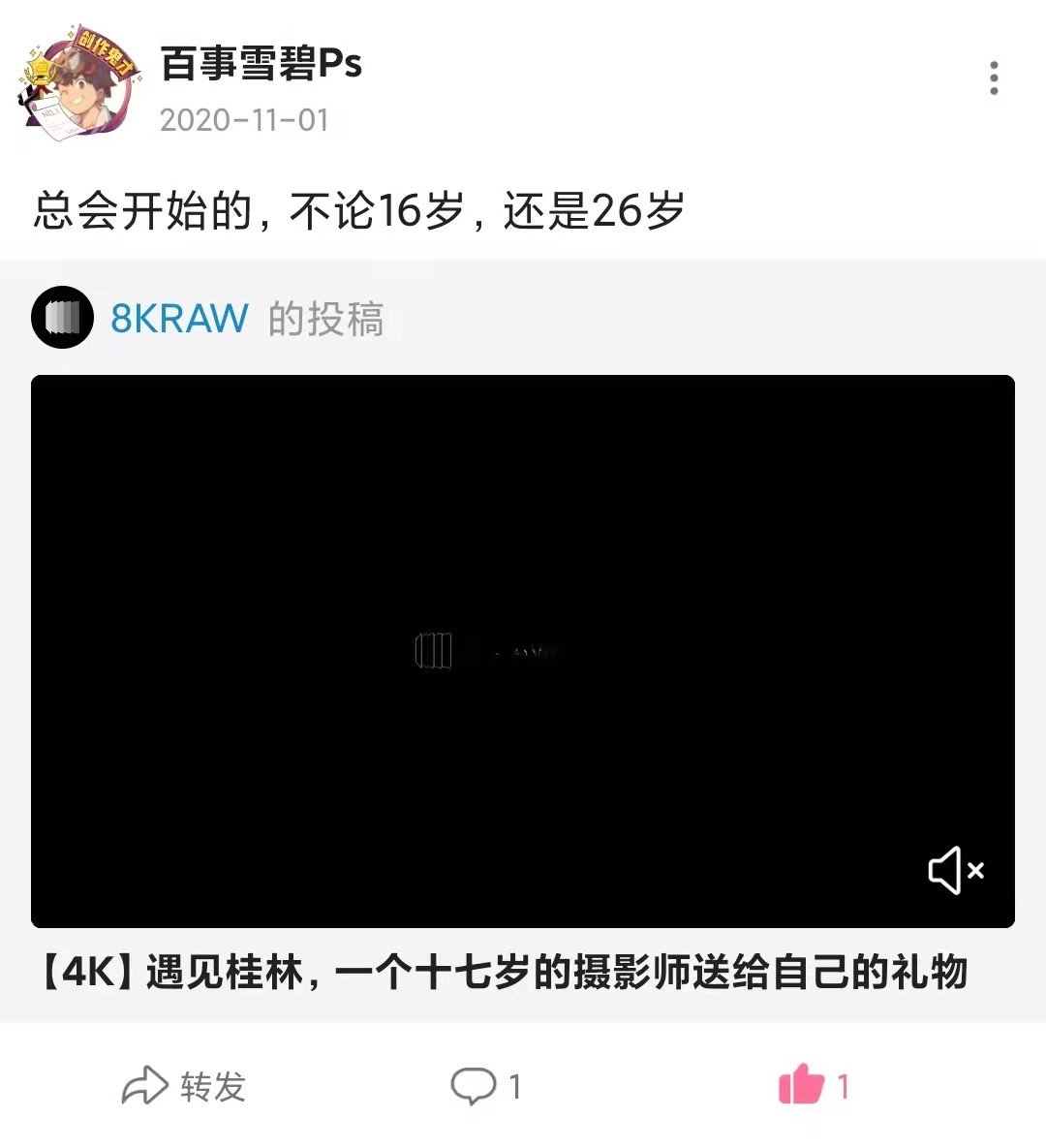Screen dimensions: 1046x1148
Task: Play the 遇见桂林 4K video
Action: click(523, 651)
